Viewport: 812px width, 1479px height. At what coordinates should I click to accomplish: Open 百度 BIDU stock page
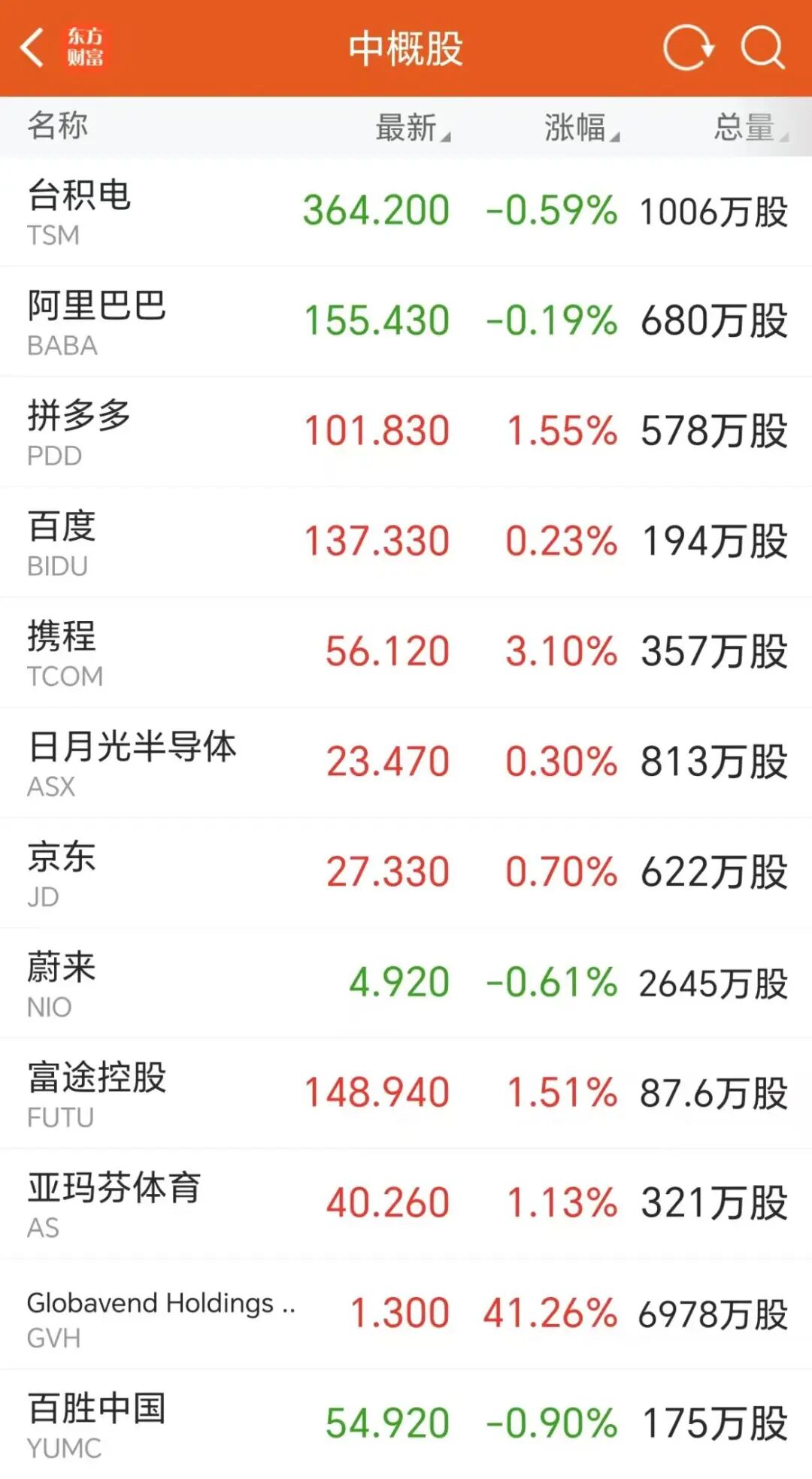click(406, 542)
